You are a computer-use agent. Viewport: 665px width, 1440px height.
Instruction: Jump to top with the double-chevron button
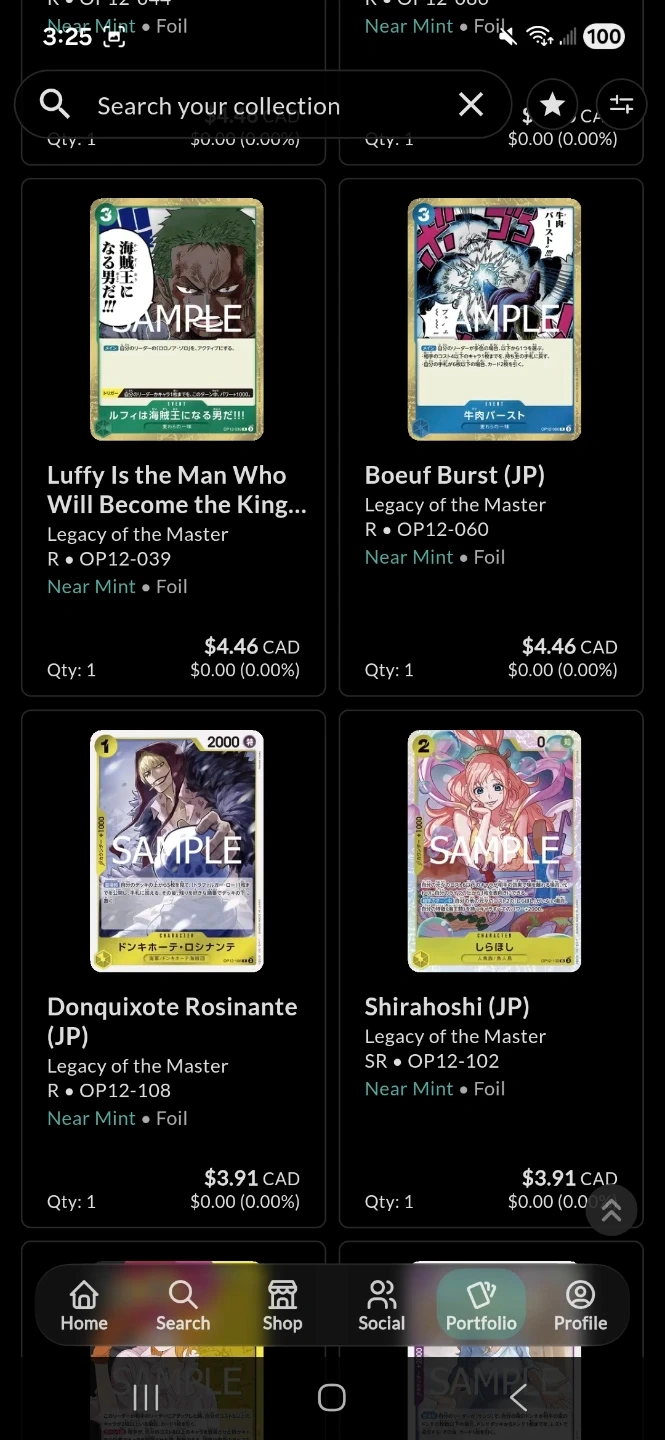click(611, 1210)
